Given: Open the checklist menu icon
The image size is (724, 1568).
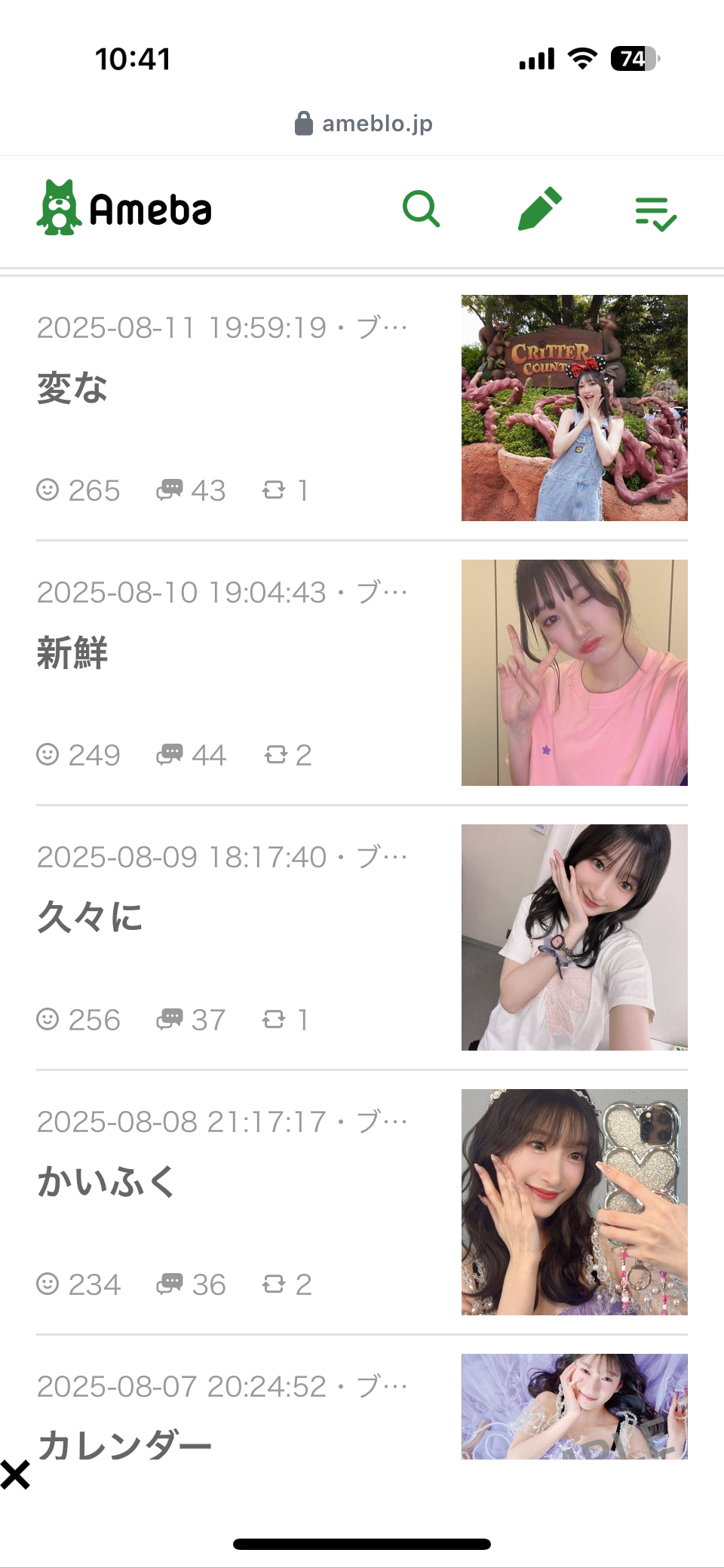Looking at the screenshot, I should 655,213.
